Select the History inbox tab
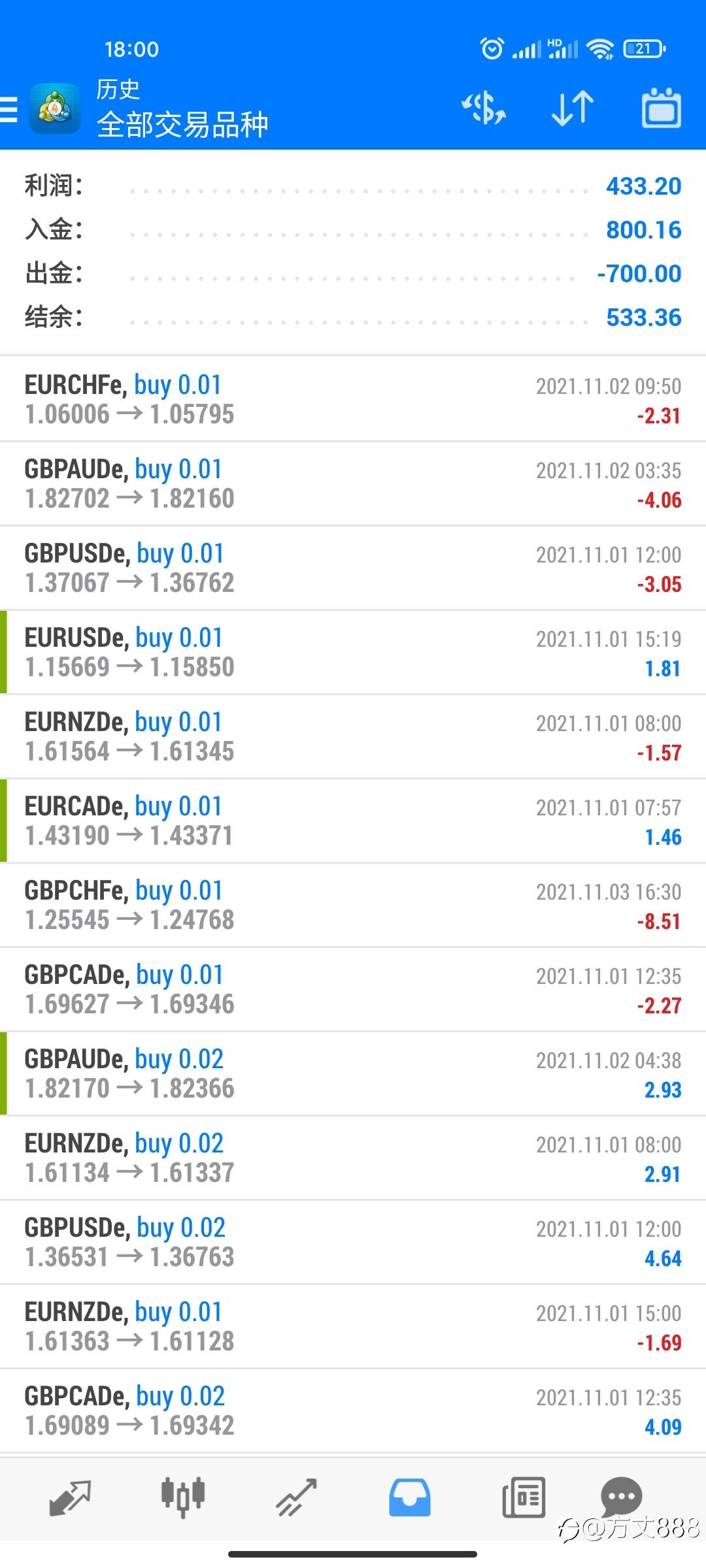706x1568 pixels. [410, 1497]
